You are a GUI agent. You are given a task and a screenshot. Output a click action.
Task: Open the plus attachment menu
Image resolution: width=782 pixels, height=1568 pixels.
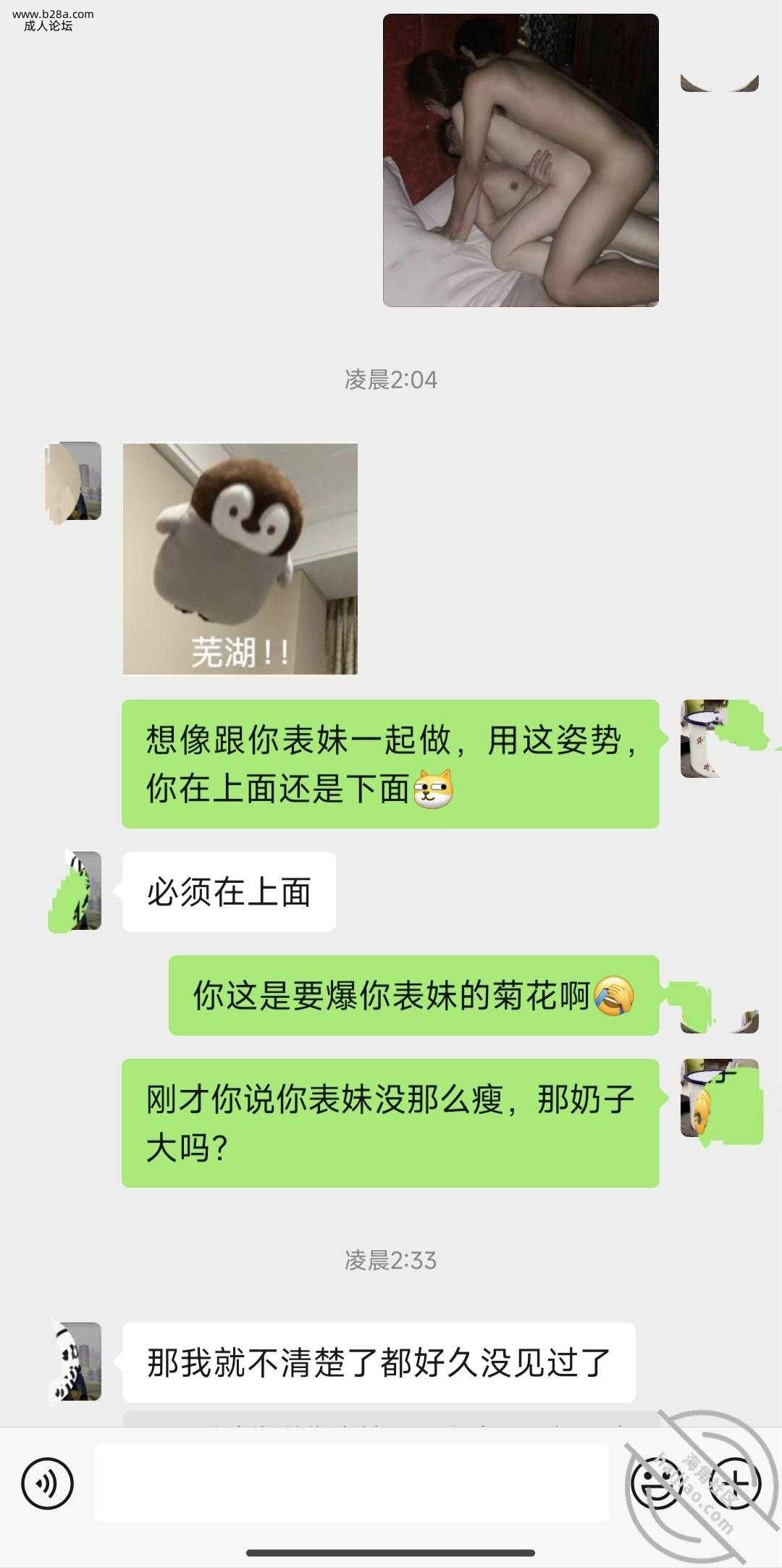pyautogui.click(x=735, y=1483)
